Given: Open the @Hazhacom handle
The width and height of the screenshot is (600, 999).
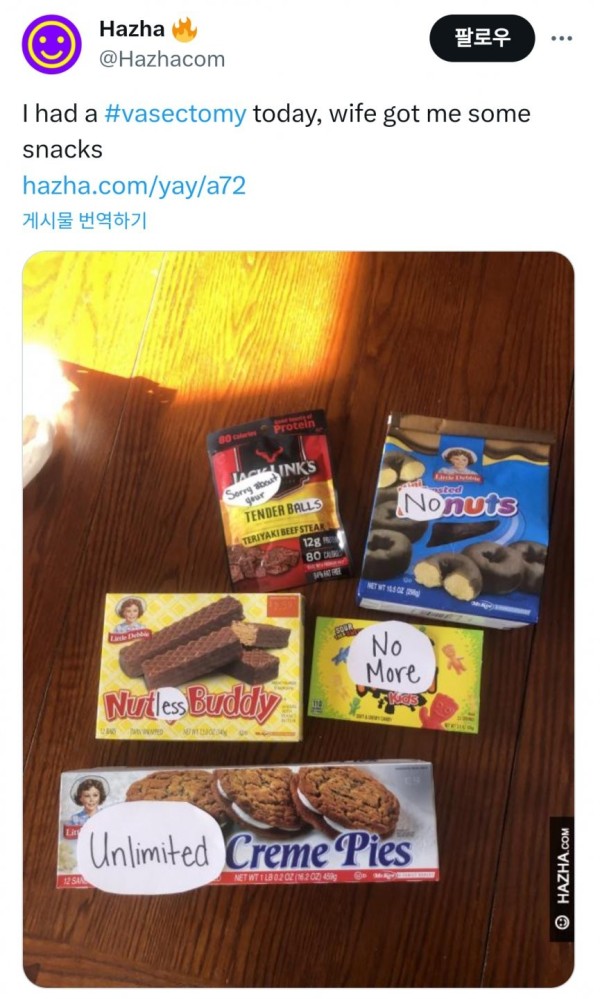Looking at the screenshot, I should point(162,59).
